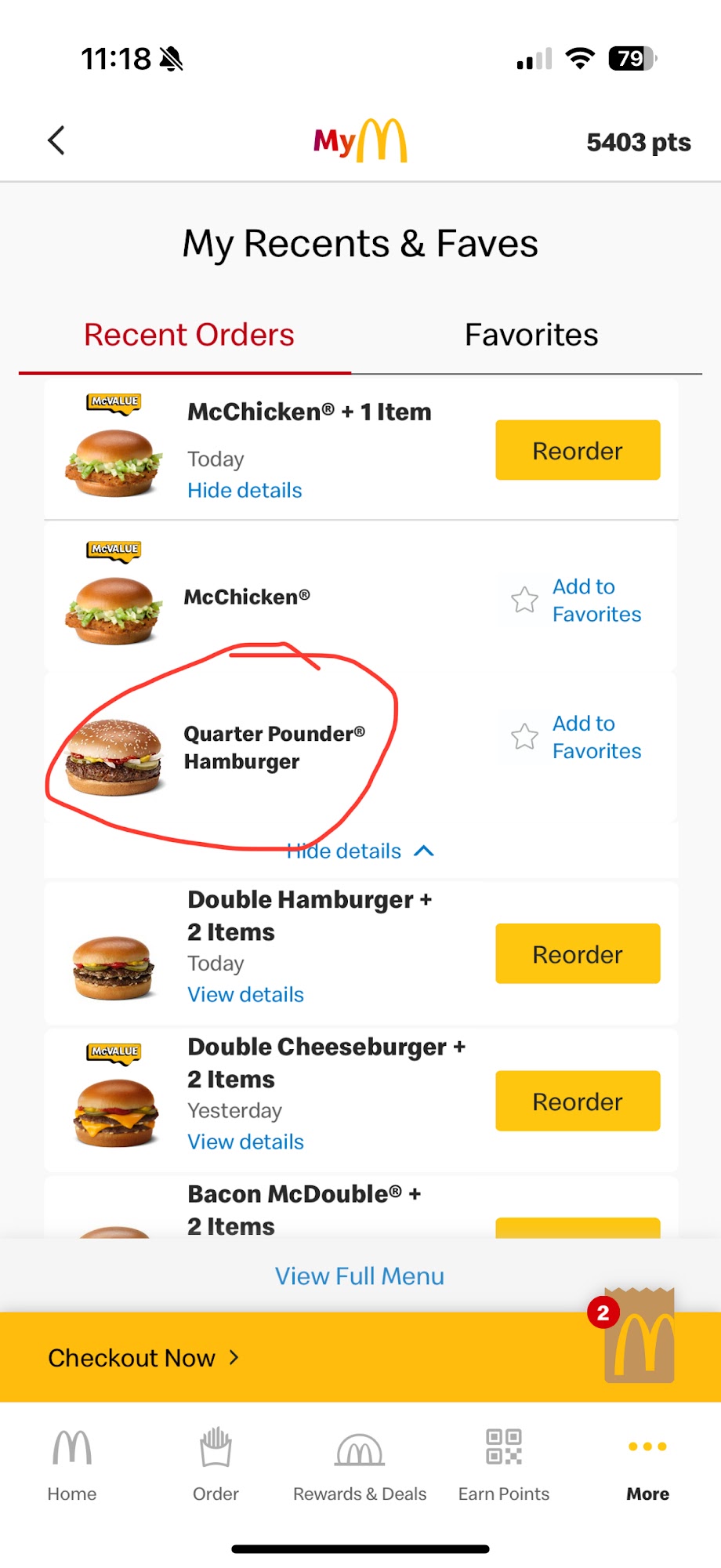
Task: Reorder the McChicken + 1 Item order
Action: tap(577, 451)
